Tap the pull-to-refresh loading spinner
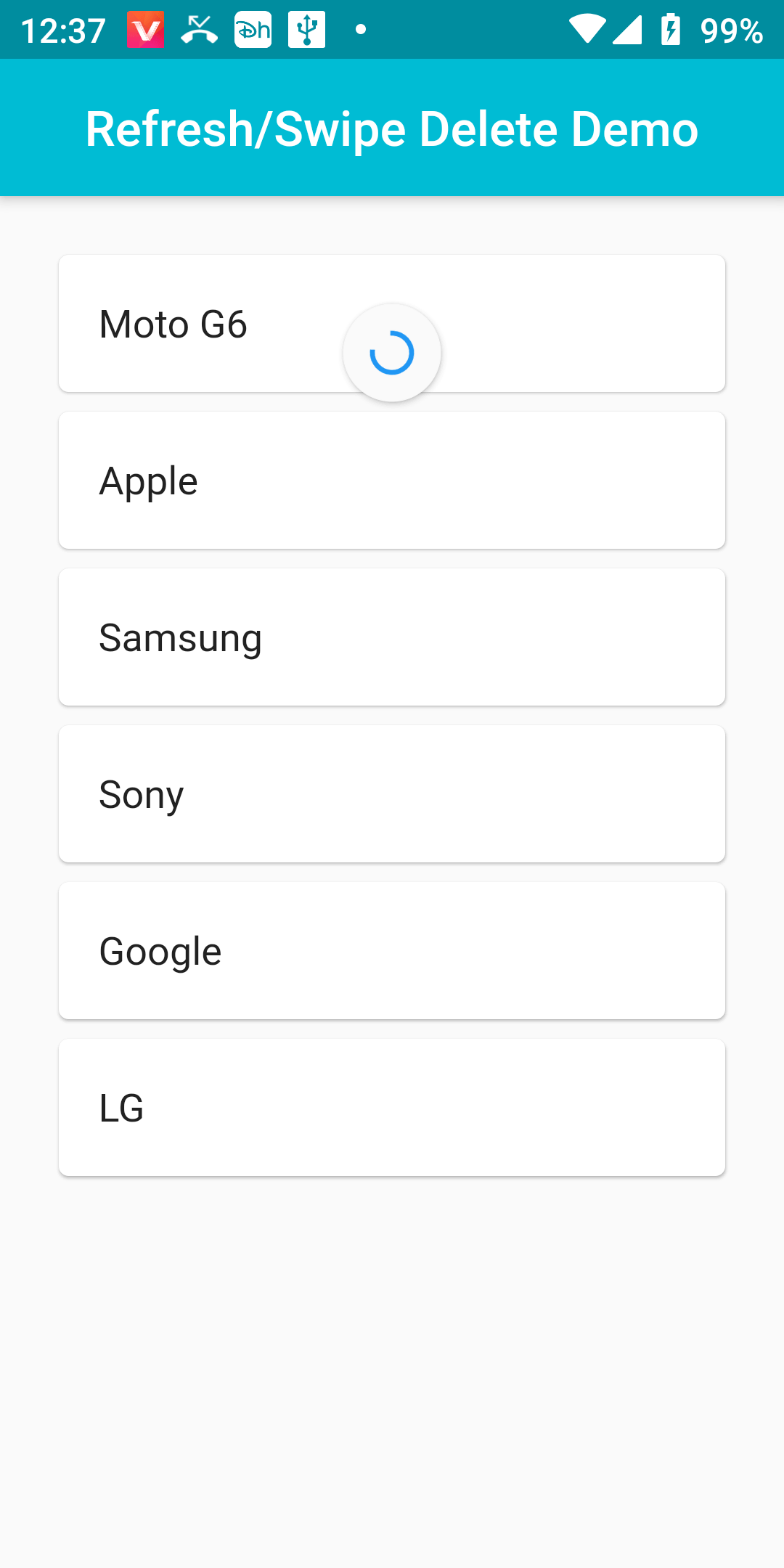Image resolution: width=784 pixels, height=1568 pixels. coord(392,352)
